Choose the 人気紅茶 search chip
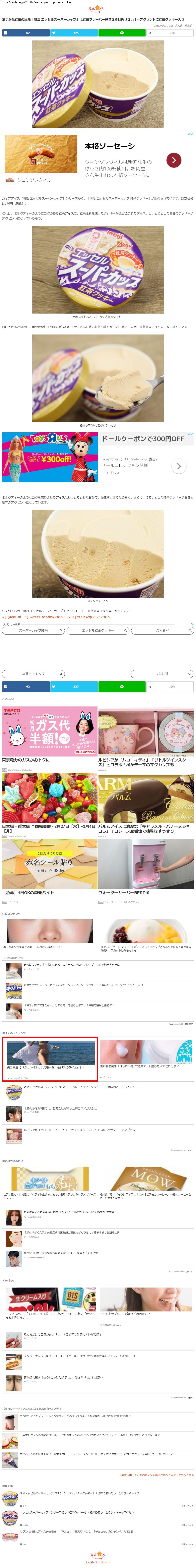The height and width of the screenshot is (1568, 196). [162, 674]
